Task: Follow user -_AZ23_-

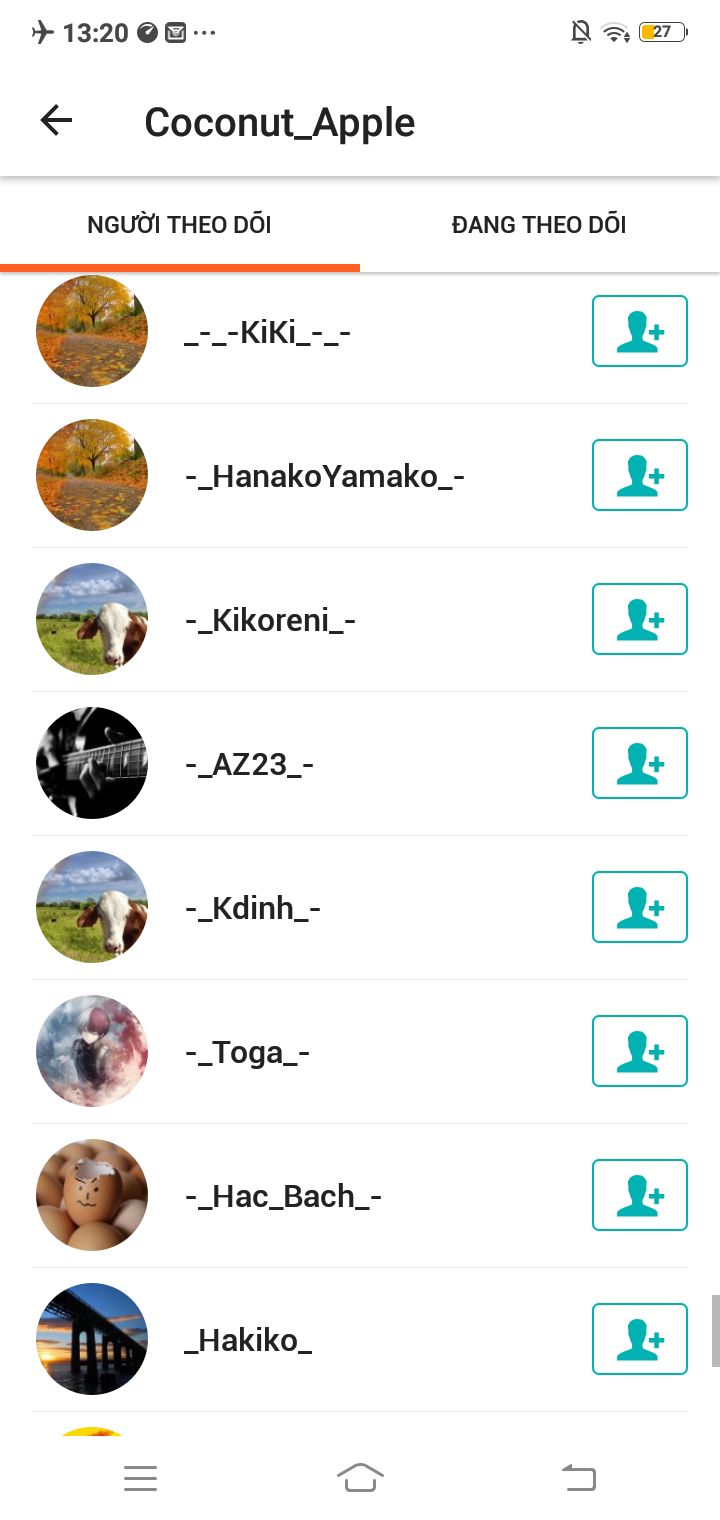Action: coord(639,763)
